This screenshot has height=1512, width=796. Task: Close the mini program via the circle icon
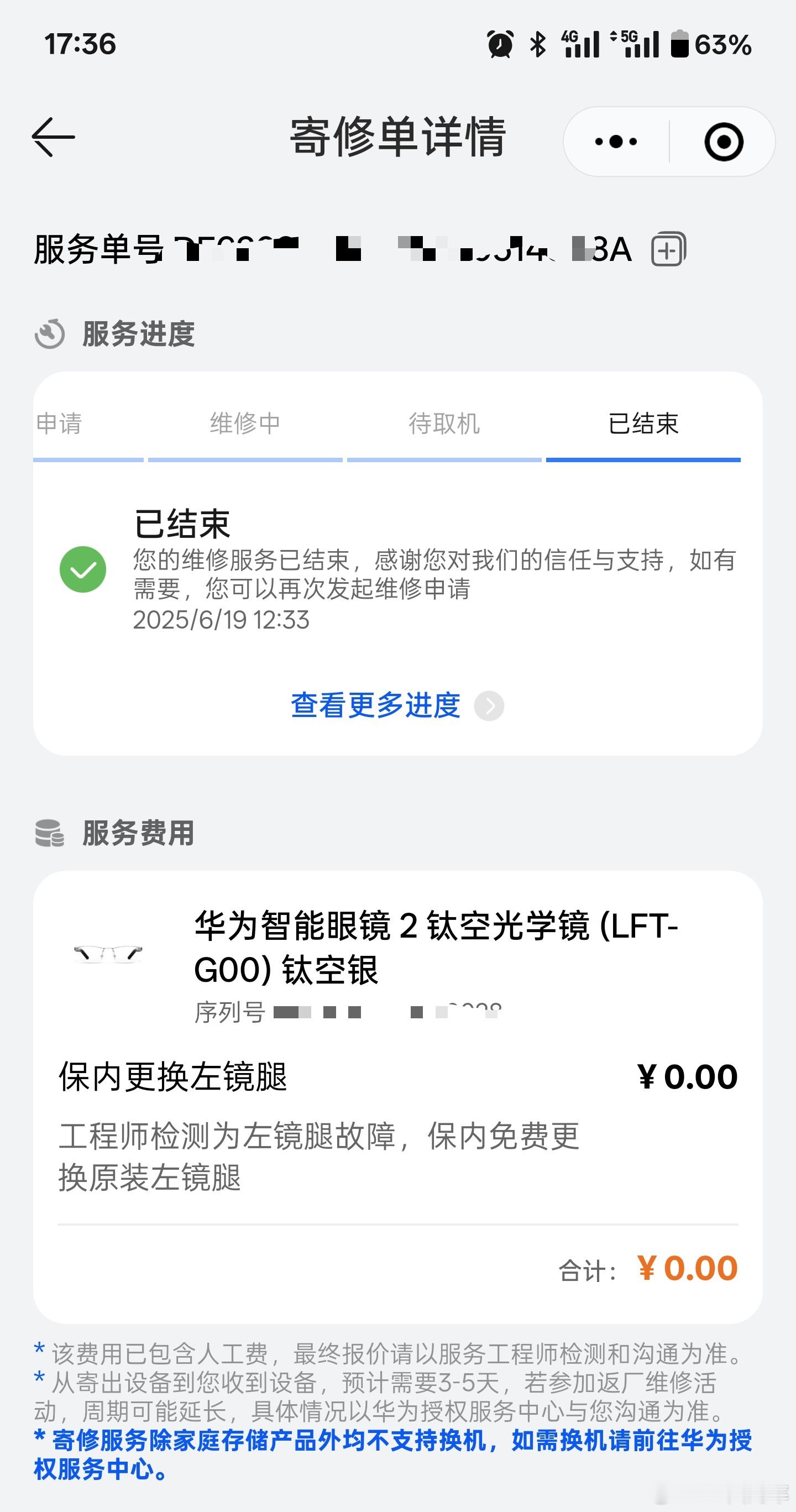coord(724,142)
